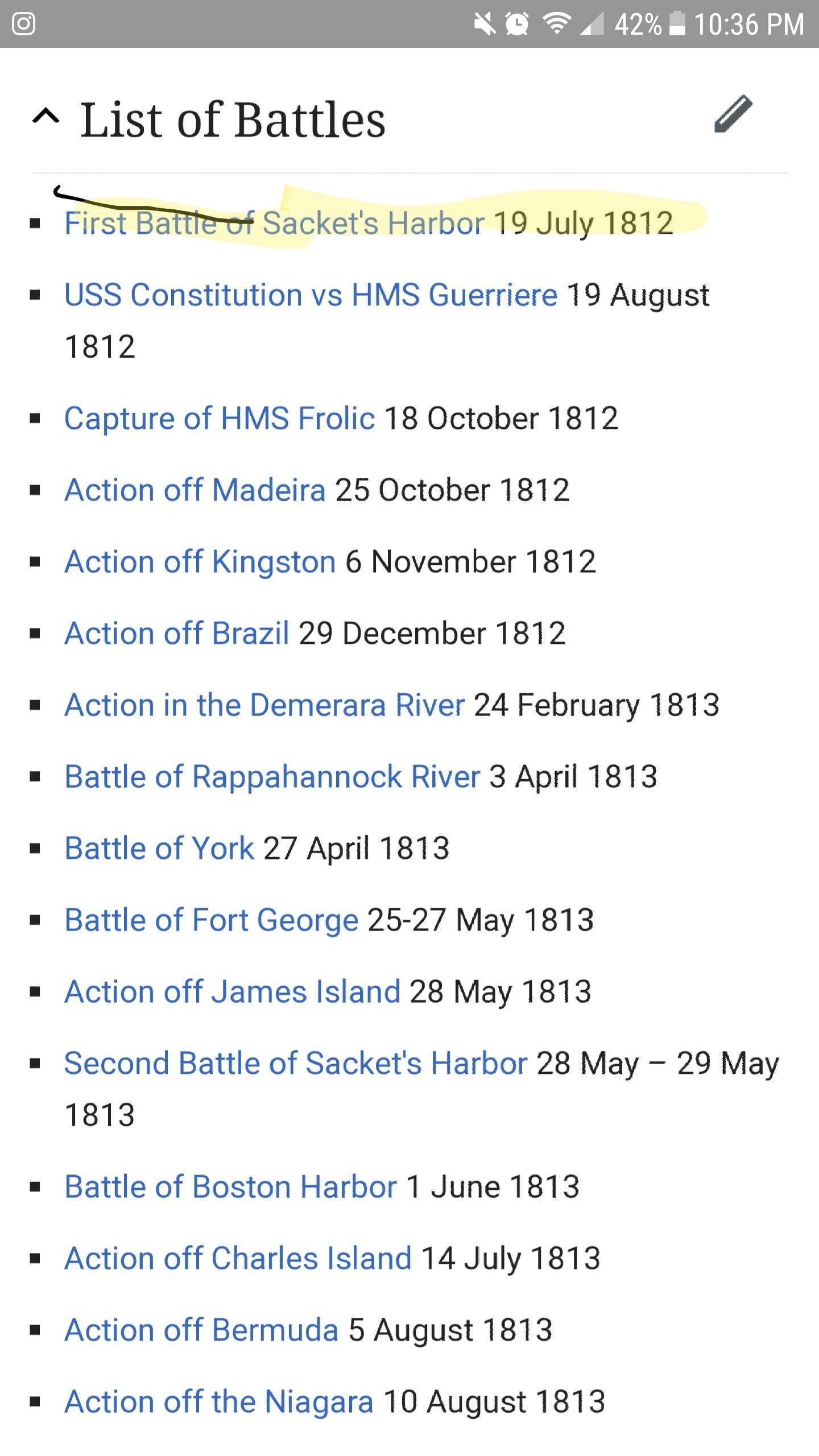This screenshot has height=1456, width=819.
Task: View Action off Brazil article
Action: (177, 634)
